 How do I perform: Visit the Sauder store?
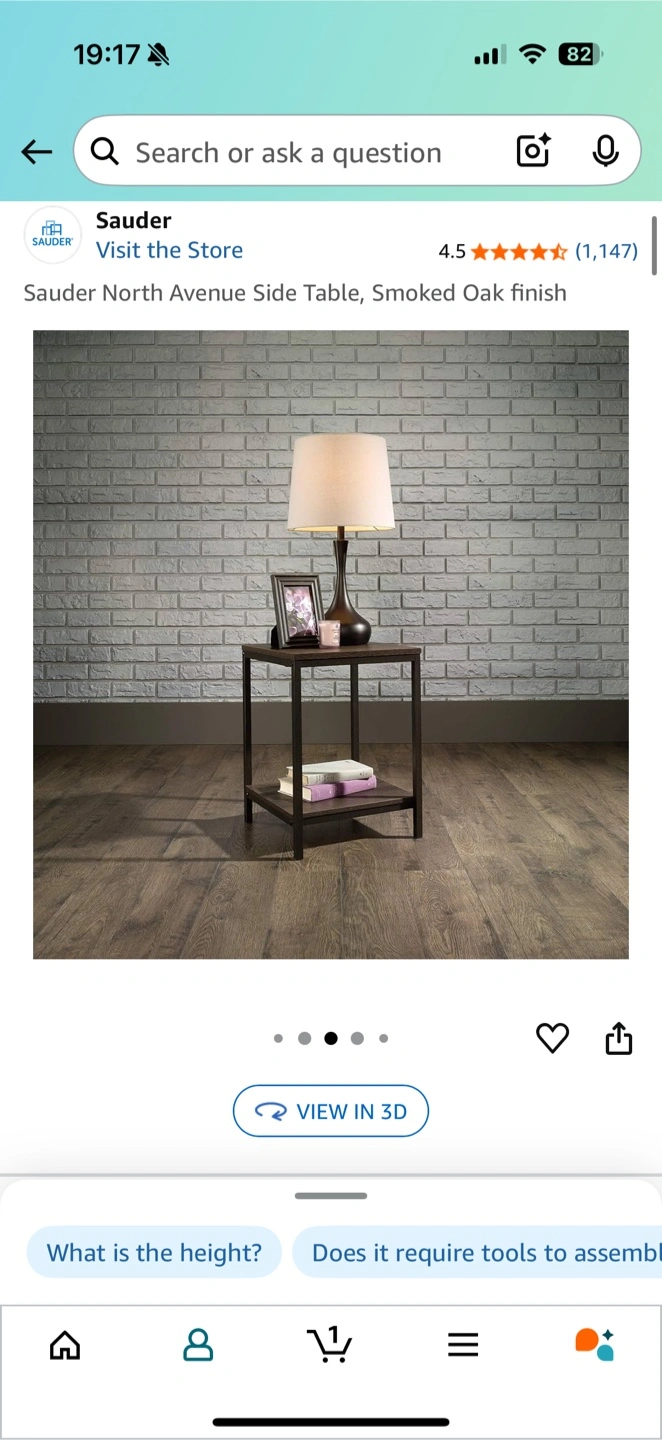pyautogui.click(x=169, y=250)
